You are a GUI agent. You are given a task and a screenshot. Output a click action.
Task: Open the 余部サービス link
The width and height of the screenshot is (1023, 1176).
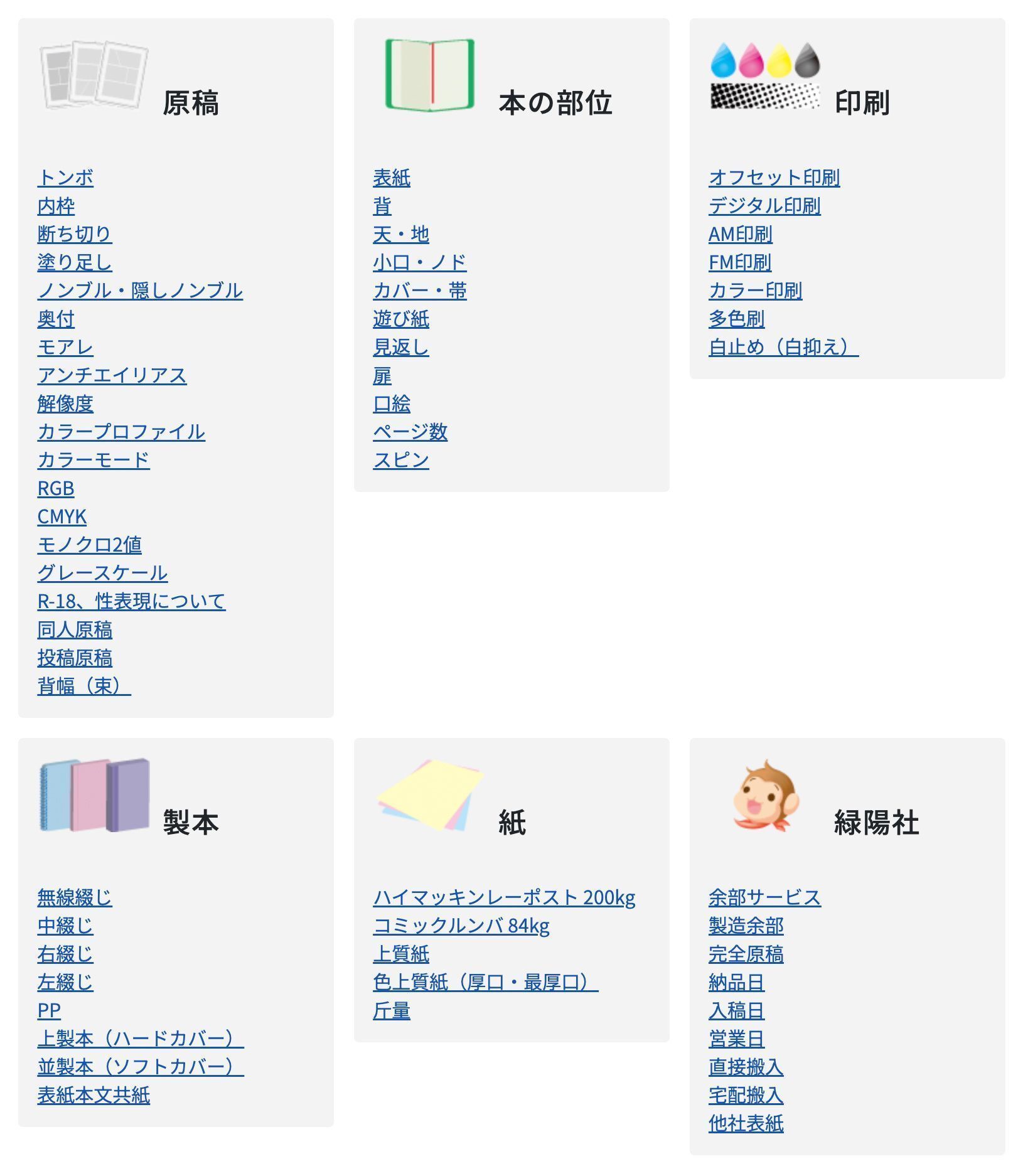(764, 897)
